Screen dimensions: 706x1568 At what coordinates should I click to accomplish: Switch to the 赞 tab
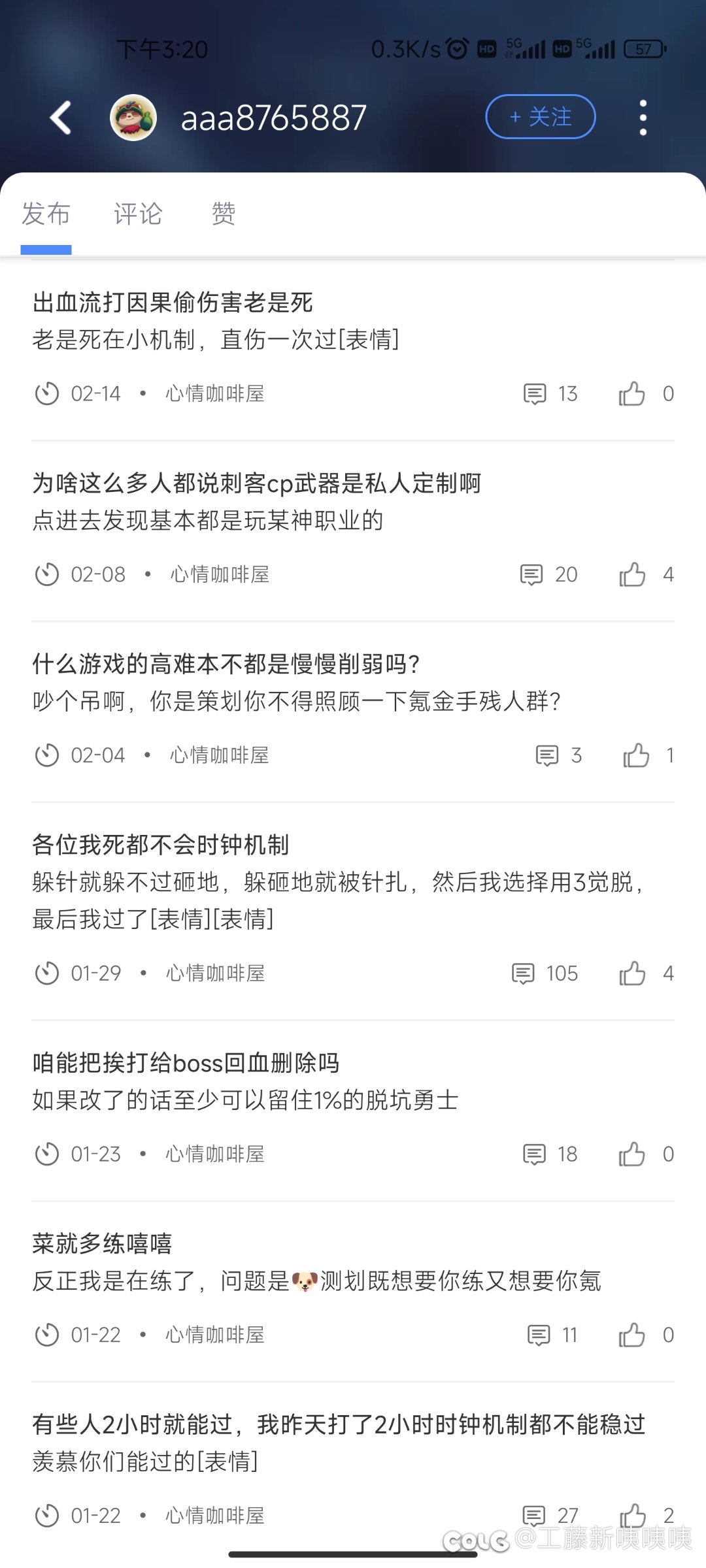(x=224, y=214)
